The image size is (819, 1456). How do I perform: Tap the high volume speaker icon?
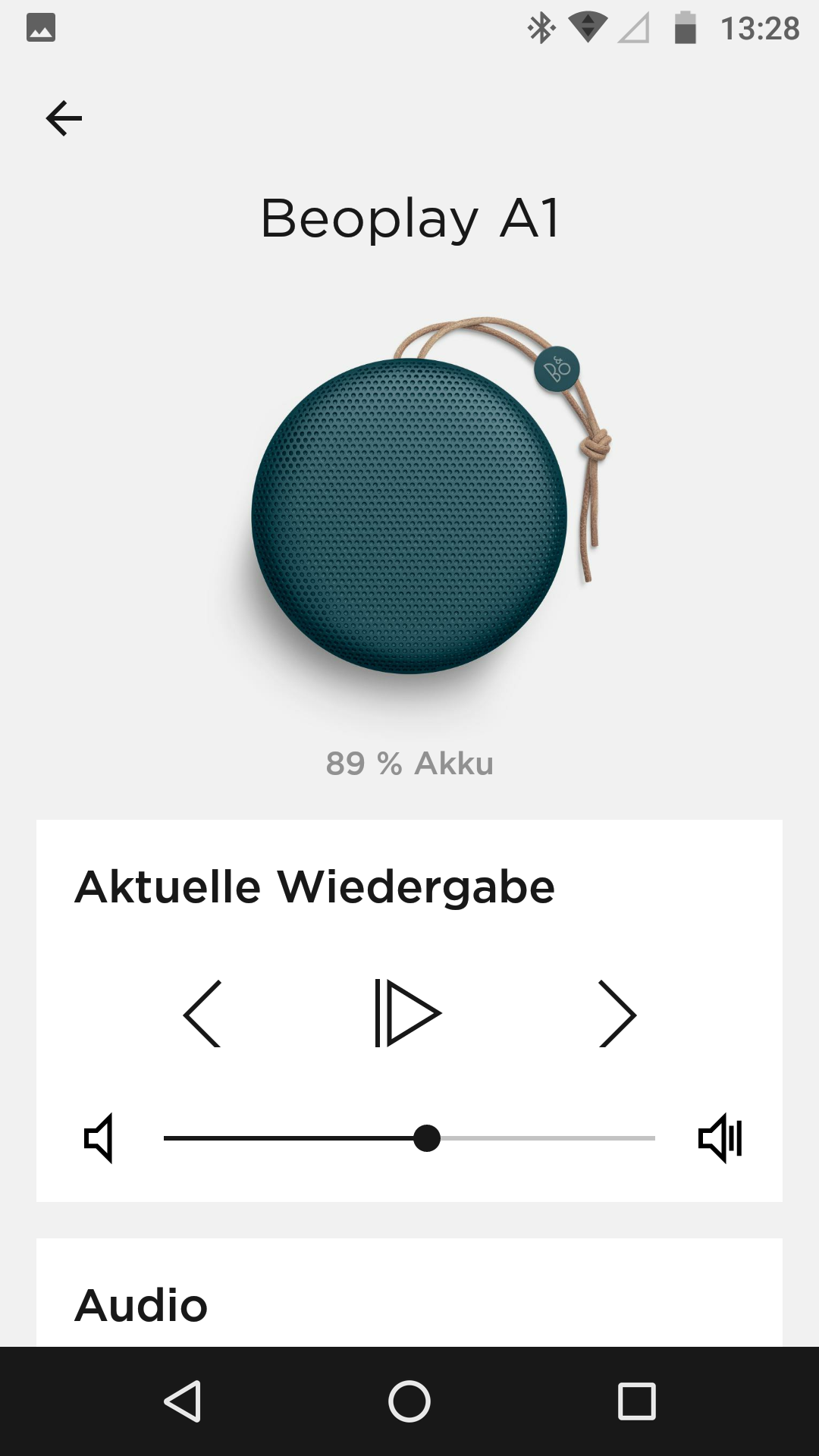[x=720, y=1138]
